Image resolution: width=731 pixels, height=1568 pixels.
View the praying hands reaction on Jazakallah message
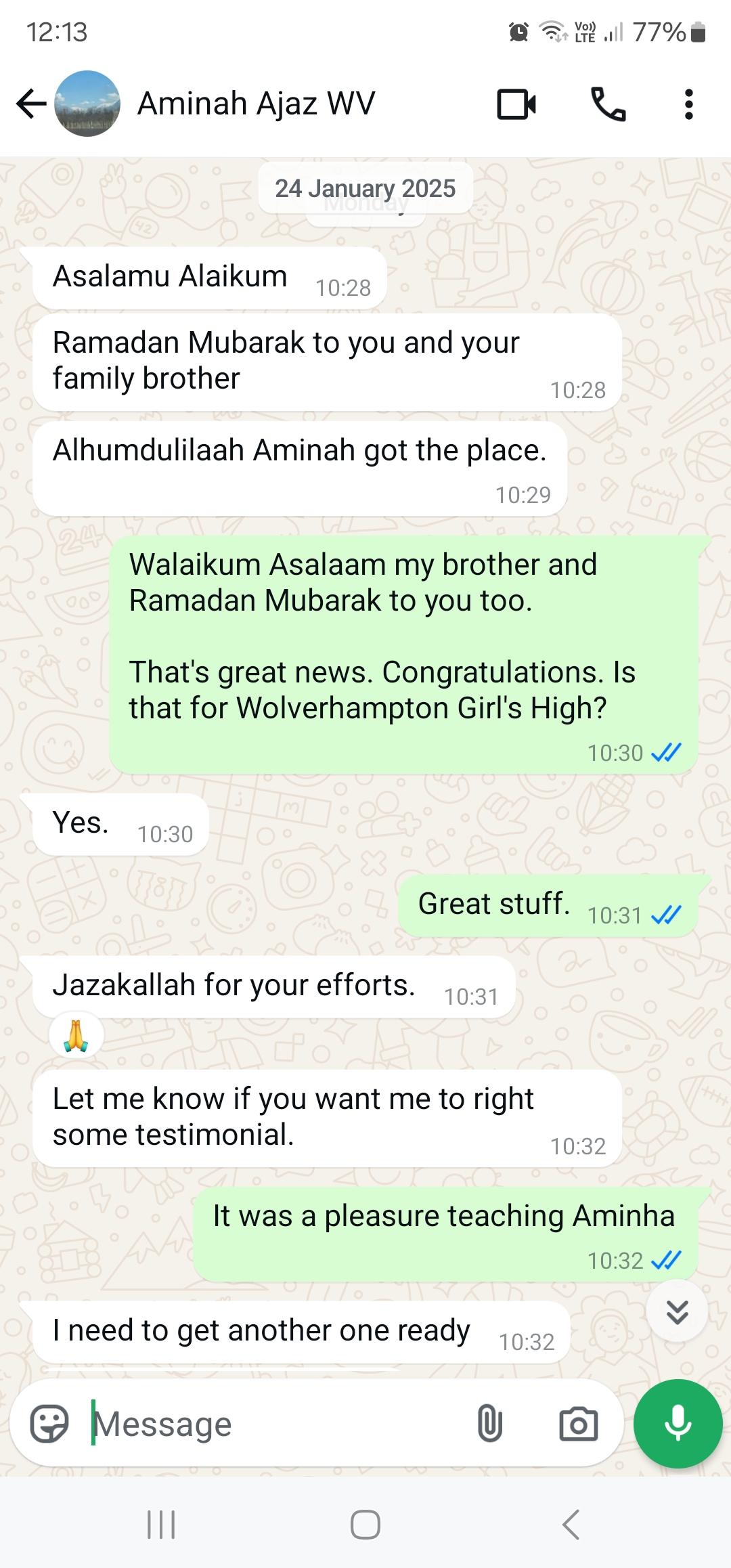[76, 1035]
